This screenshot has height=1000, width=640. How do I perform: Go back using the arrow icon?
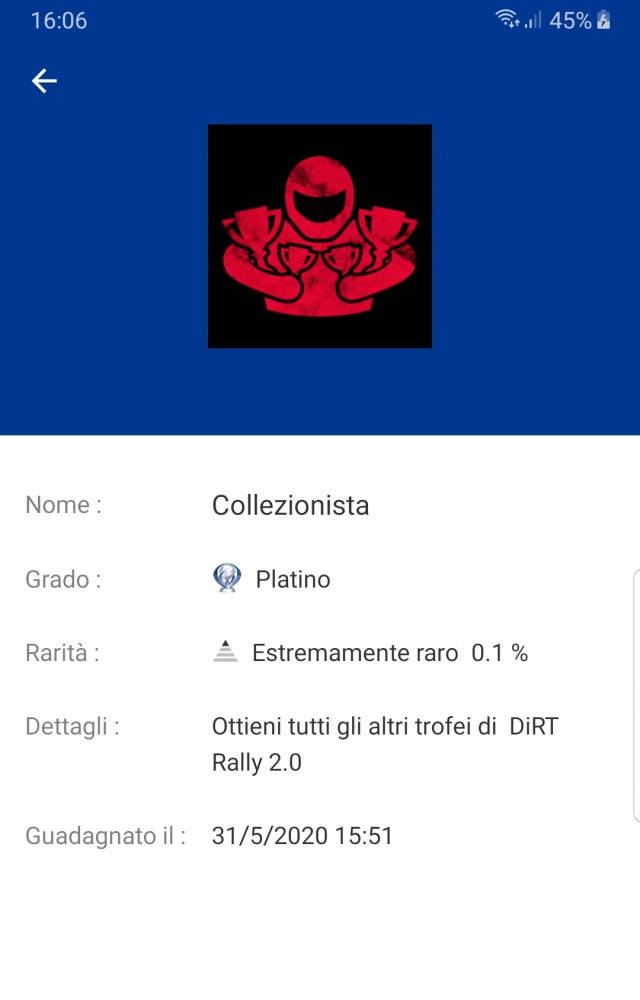point(44,81)
